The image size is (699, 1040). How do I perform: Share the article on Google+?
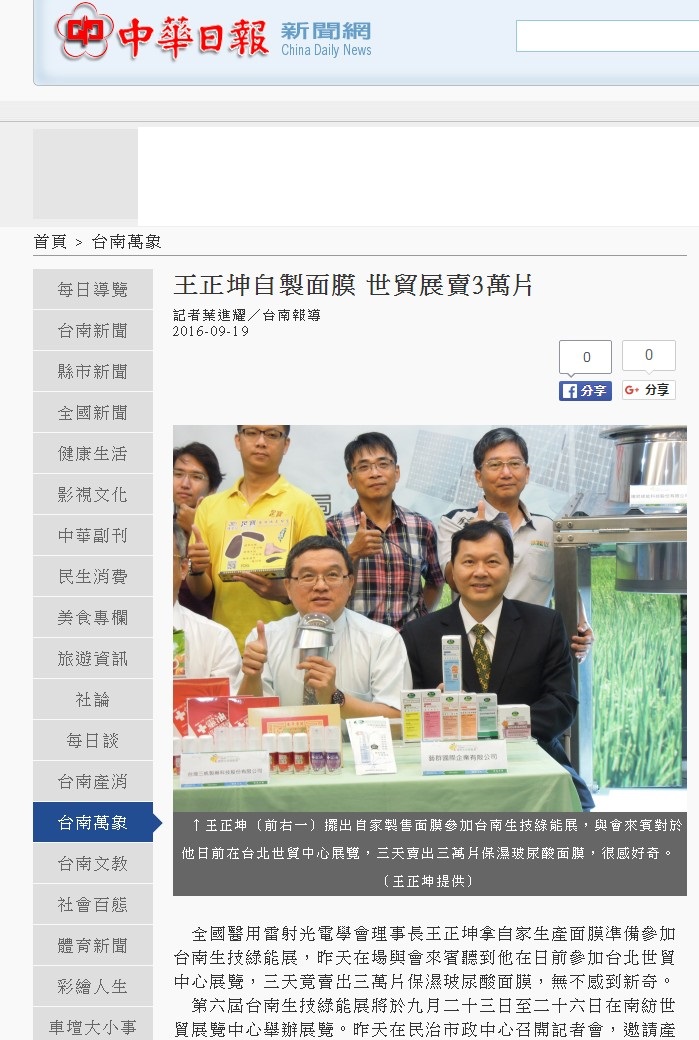648,390
